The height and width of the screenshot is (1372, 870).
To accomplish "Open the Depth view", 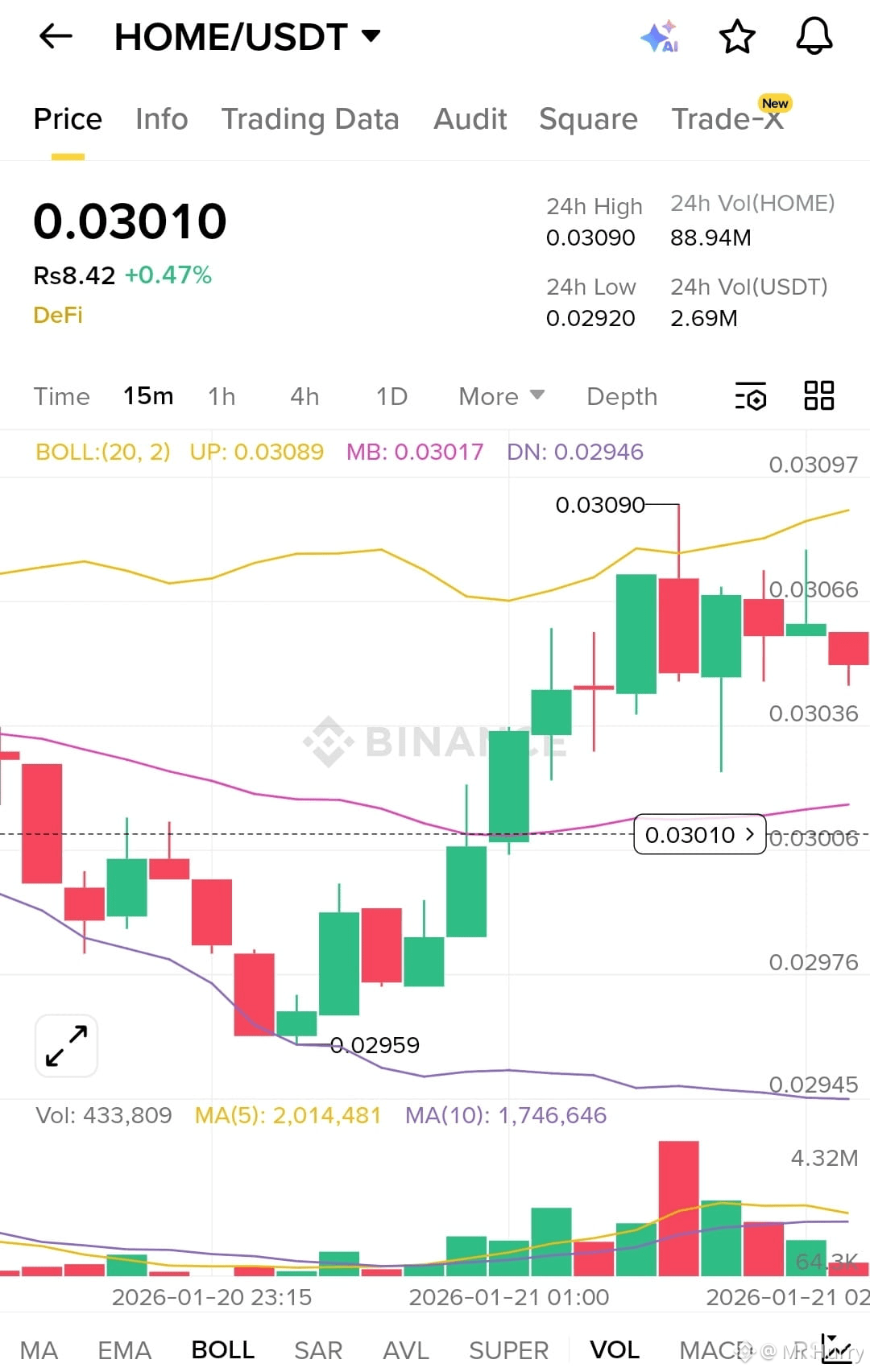I will [621, 396].
